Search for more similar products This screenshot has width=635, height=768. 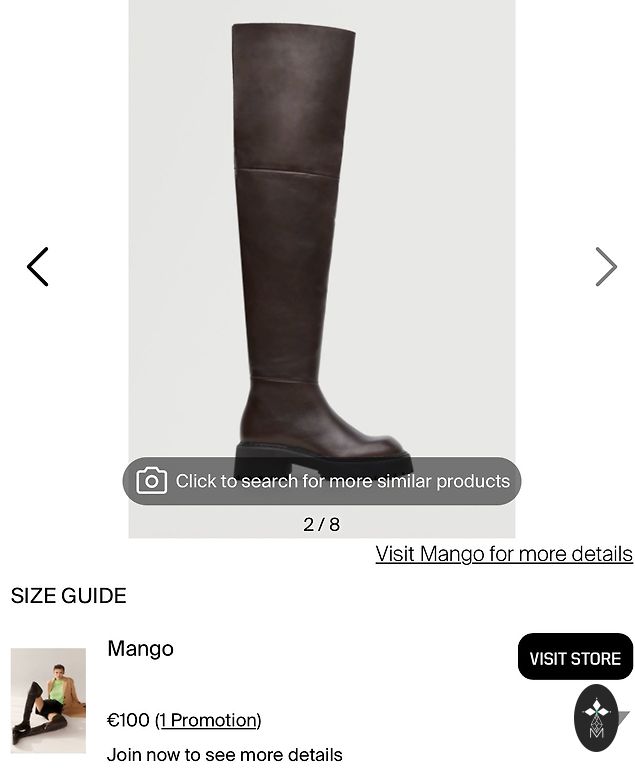pyautogui.click(x=322, y=481)
